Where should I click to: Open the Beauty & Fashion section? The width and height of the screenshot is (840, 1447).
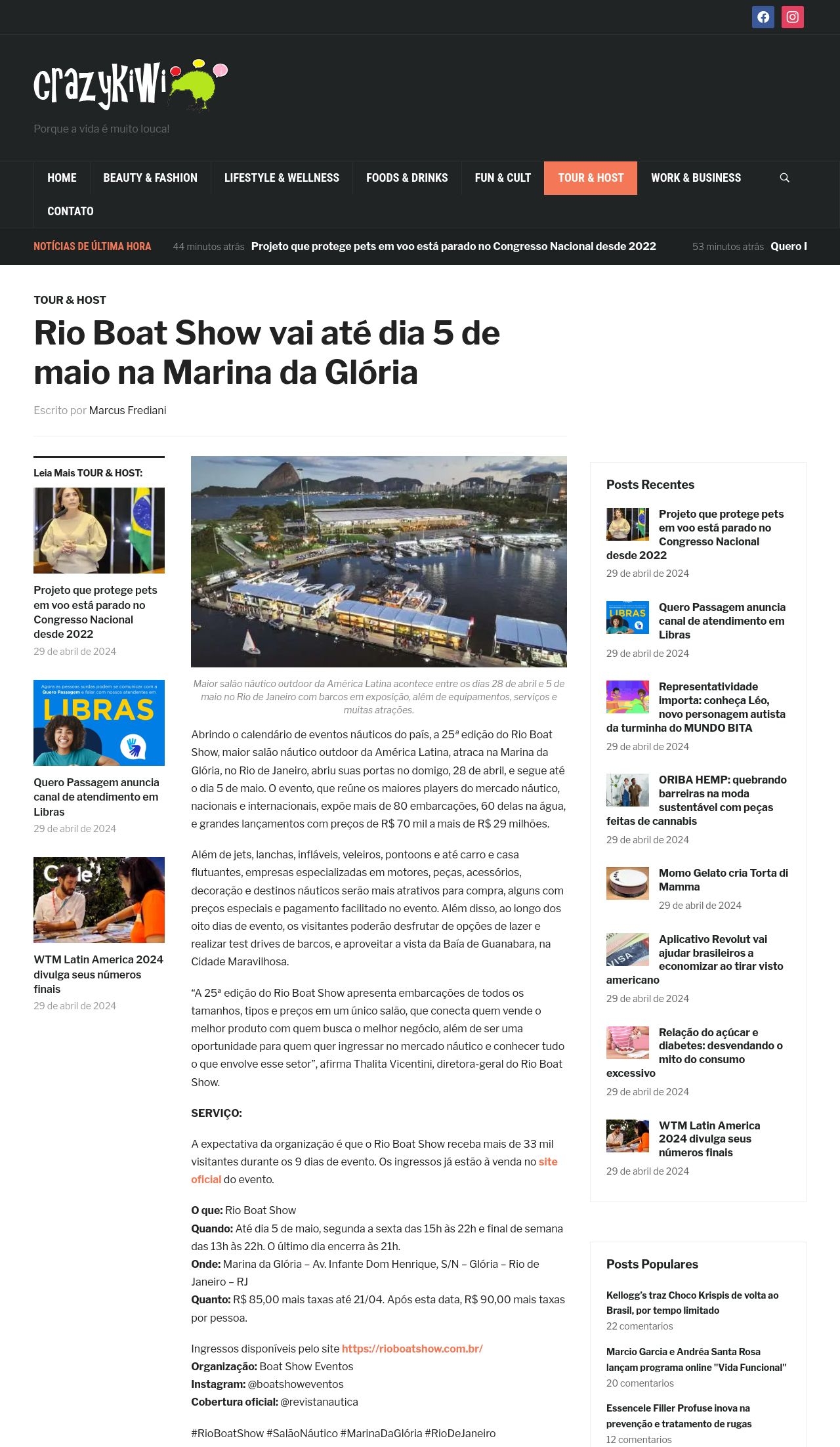(150, 178)
